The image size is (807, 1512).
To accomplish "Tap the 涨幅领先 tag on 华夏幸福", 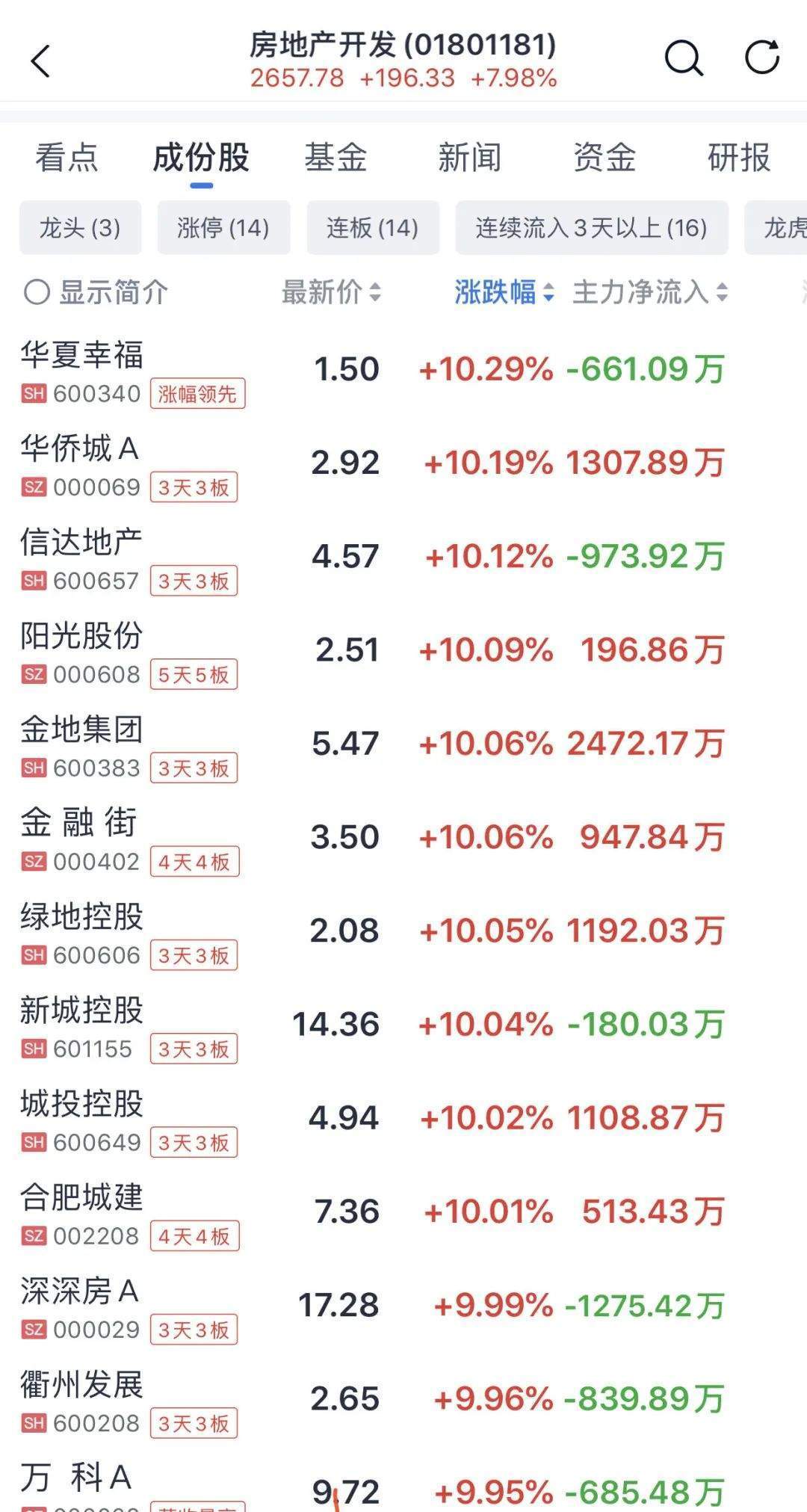I will 197,394.
